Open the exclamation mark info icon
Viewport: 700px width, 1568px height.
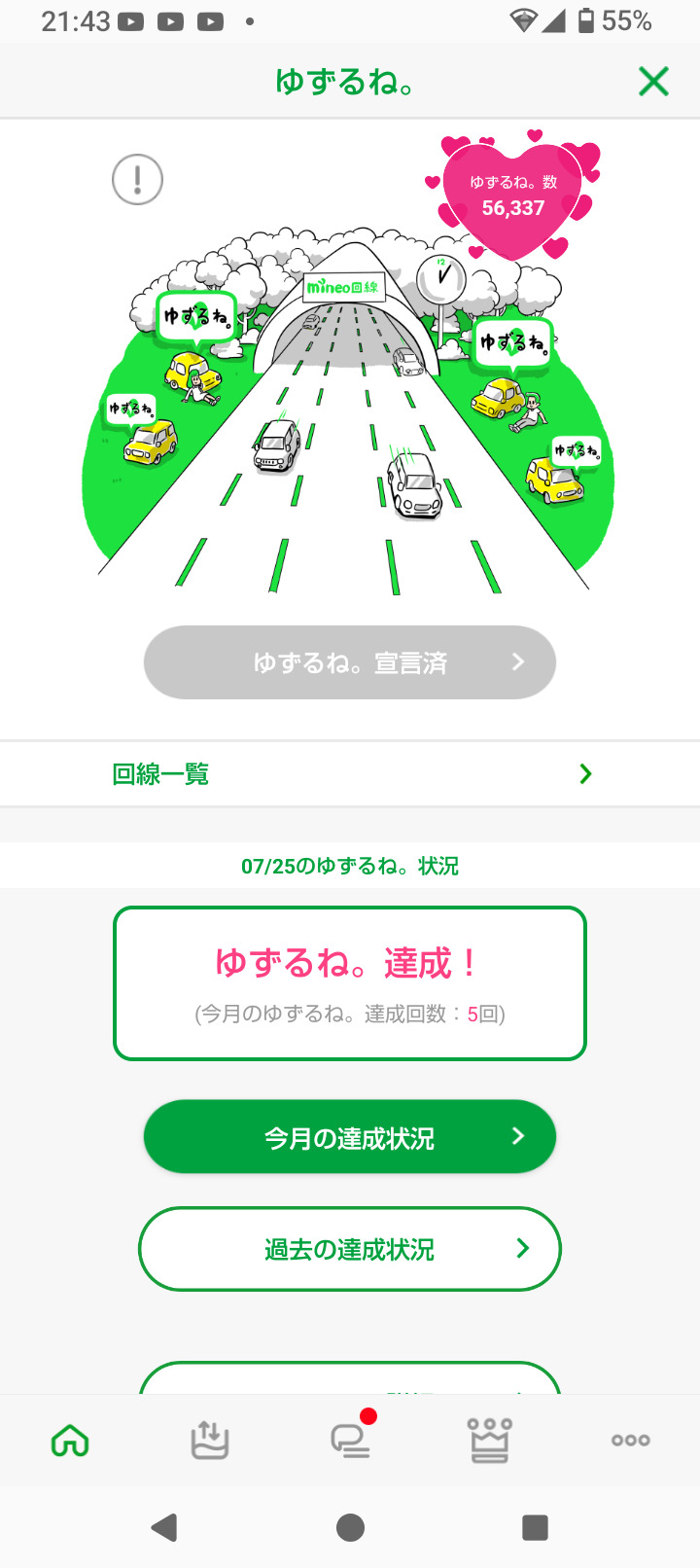(x=137, y=180)
